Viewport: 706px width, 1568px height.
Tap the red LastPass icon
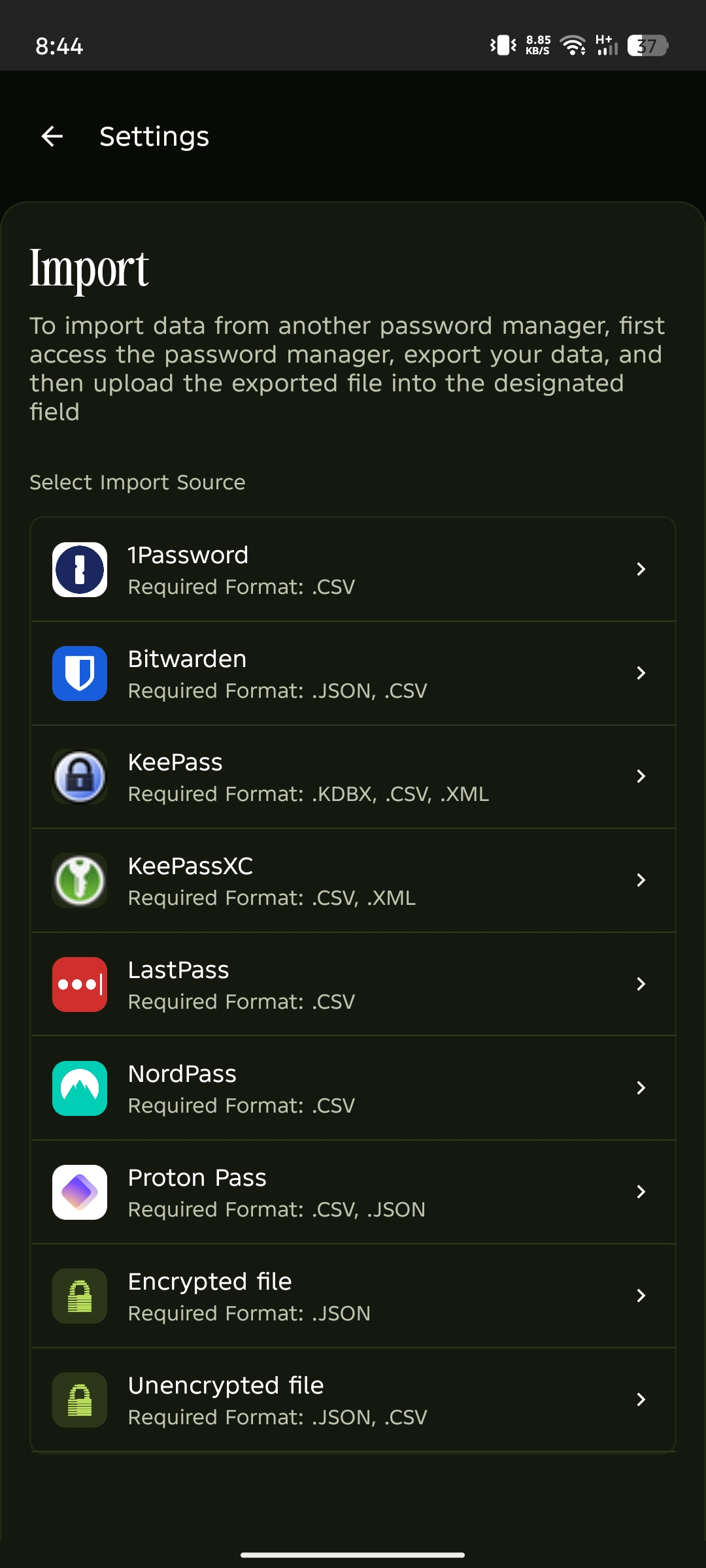point(80,984)
